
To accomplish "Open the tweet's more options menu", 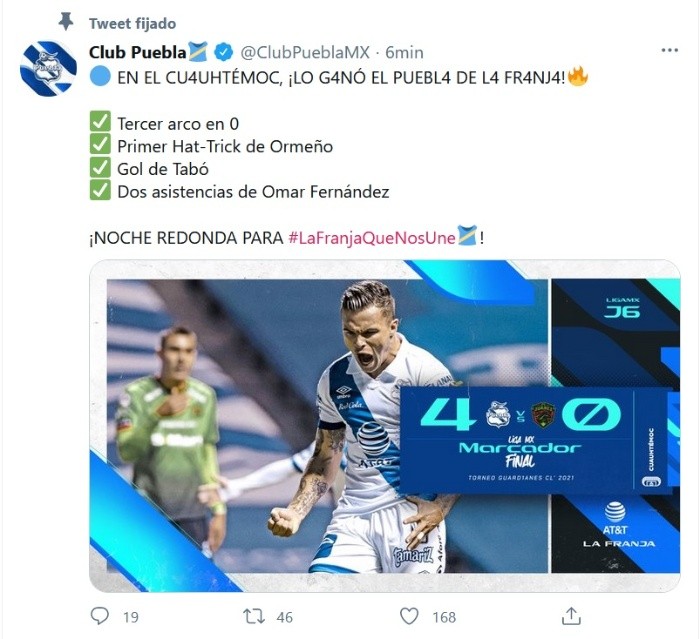I will tap(668, 50).
